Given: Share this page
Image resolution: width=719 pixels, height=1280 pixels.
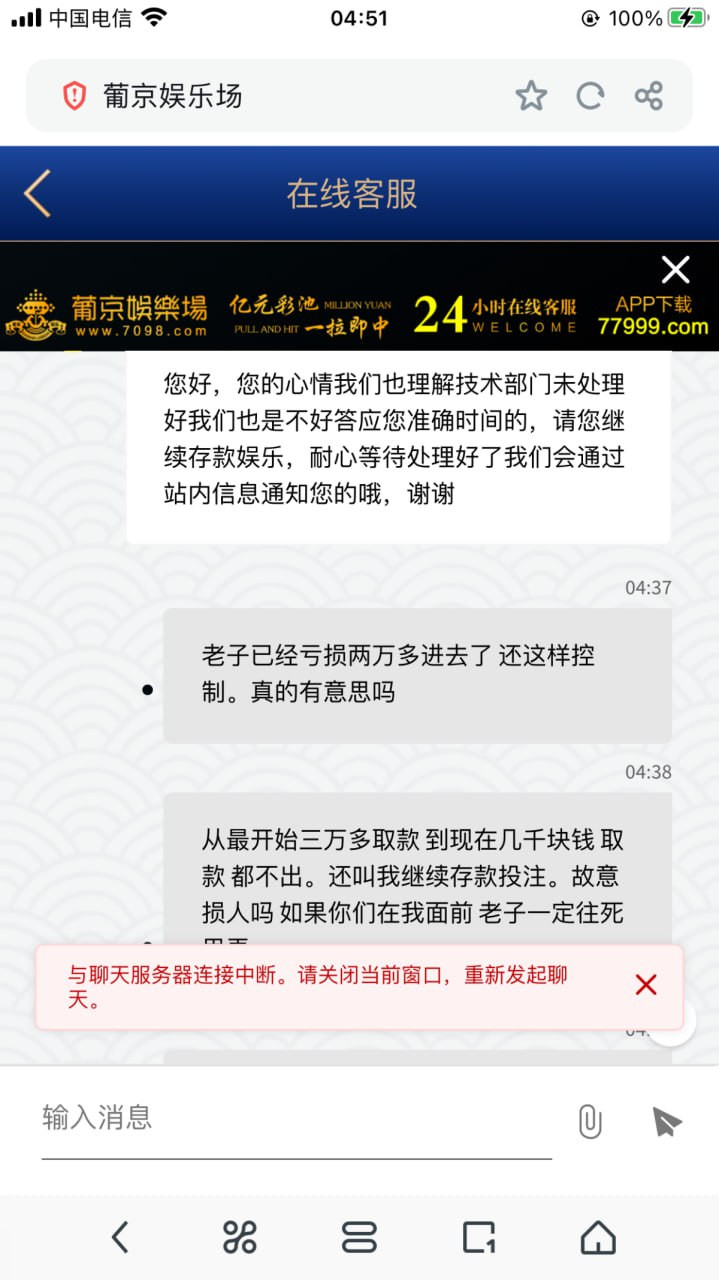Looking at the screenshot, I should [x=649, y=96].
